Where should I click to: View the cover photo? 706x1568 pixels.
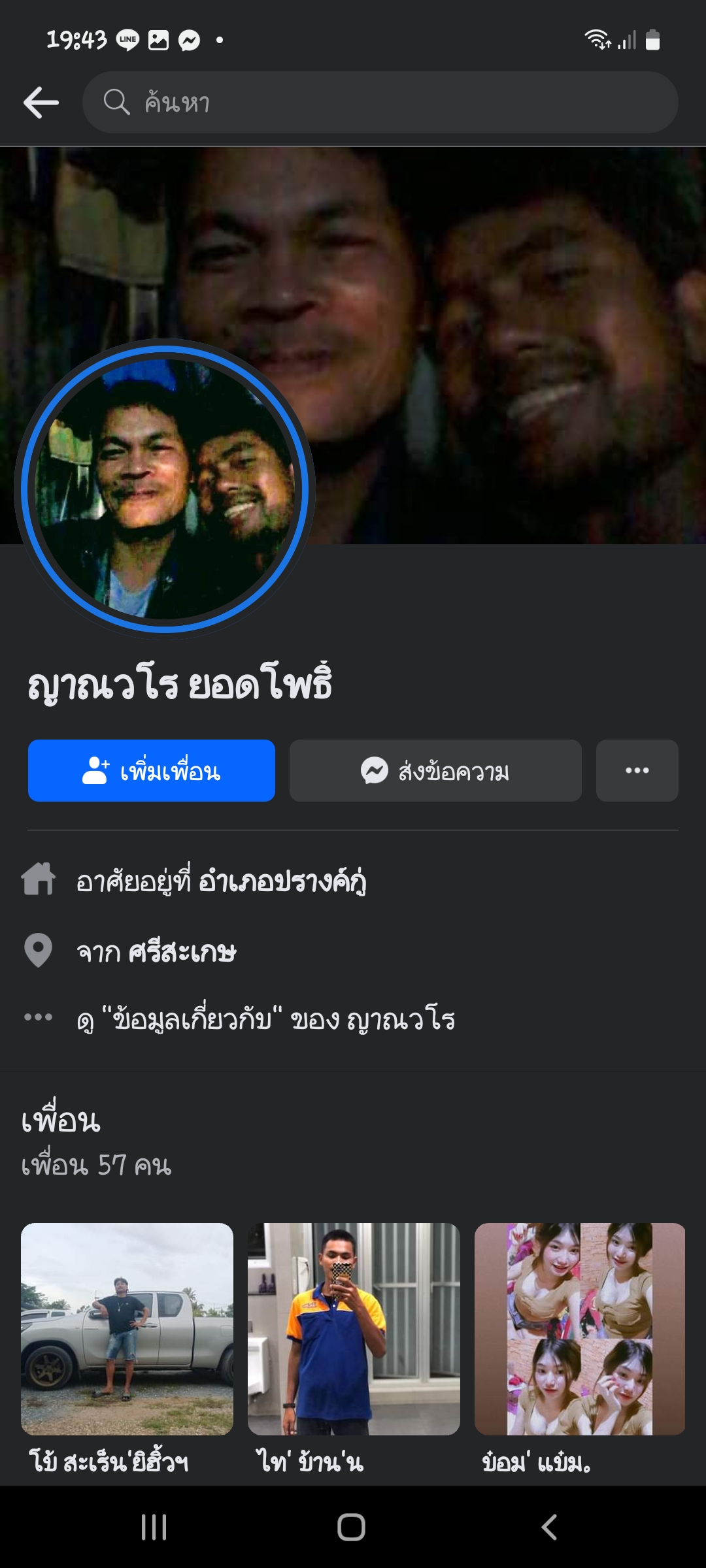coord(497,294)
